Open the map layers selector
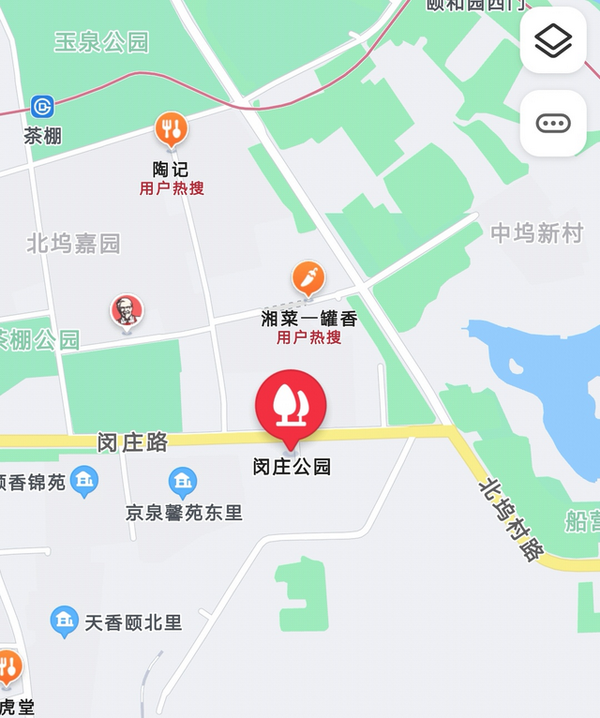Screen dimensions: 600x718 coord(553,41)
